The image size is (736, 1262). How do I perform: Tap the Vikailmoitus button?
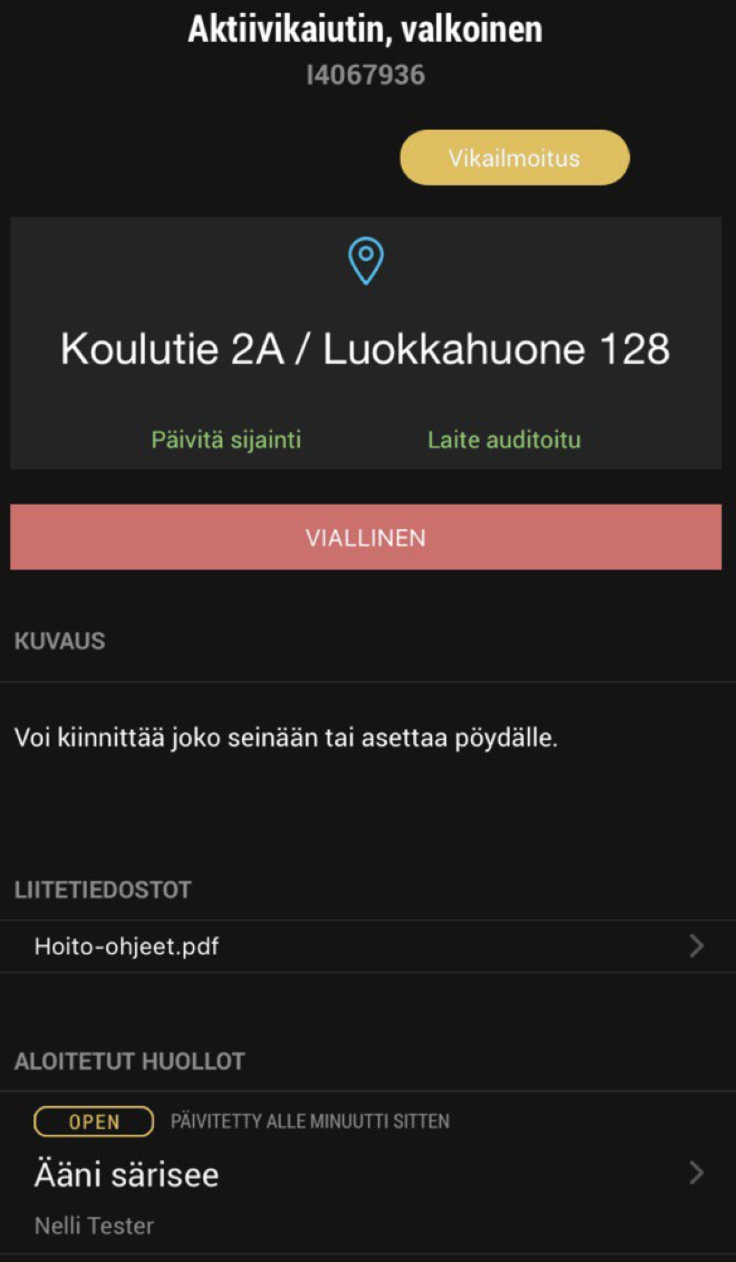click(514, 158)
